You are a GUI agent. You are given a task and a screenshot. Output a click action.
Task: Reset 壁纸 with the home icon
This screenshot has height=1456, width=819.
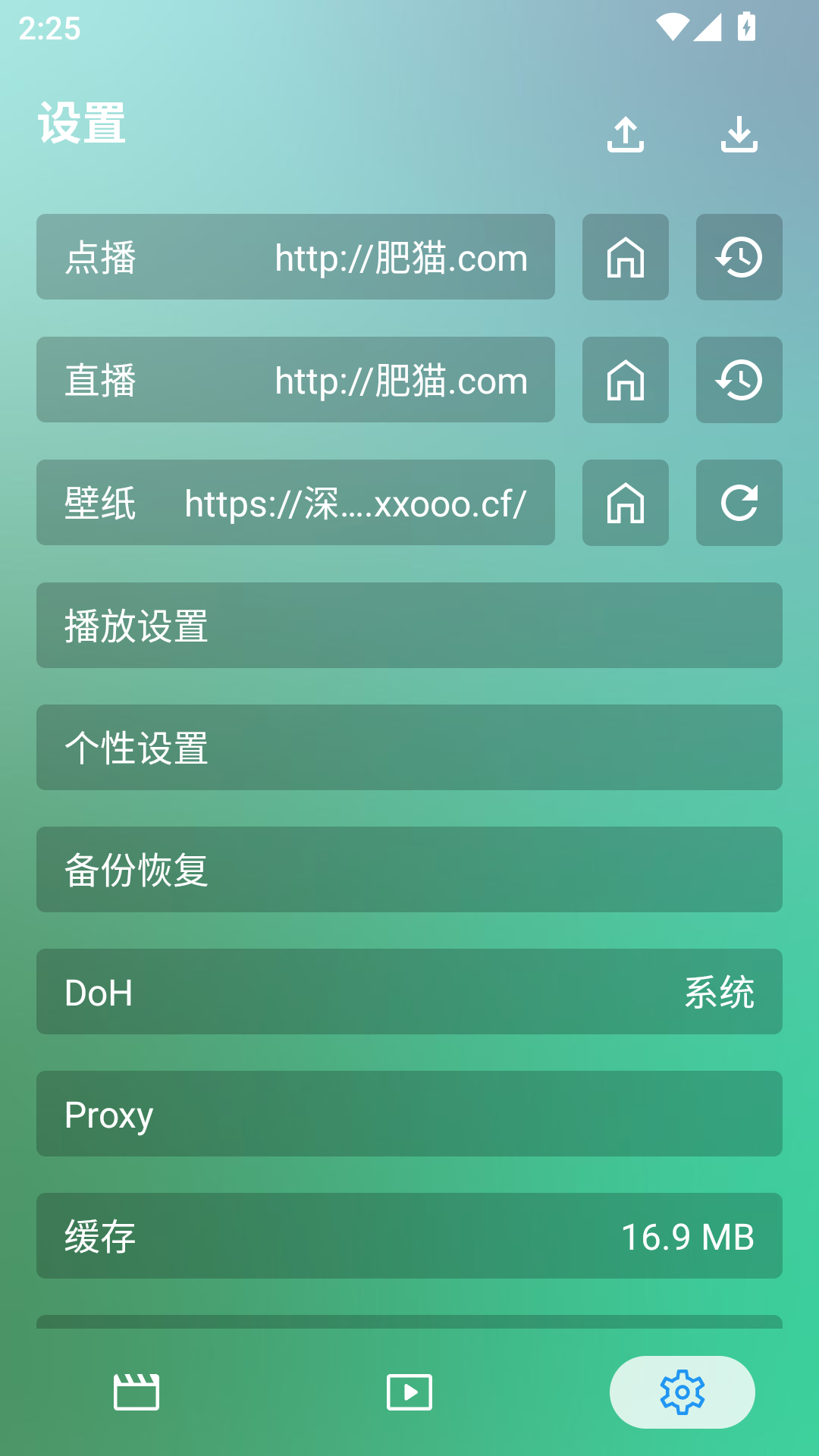pyautogui.click(x=625, y=503)
